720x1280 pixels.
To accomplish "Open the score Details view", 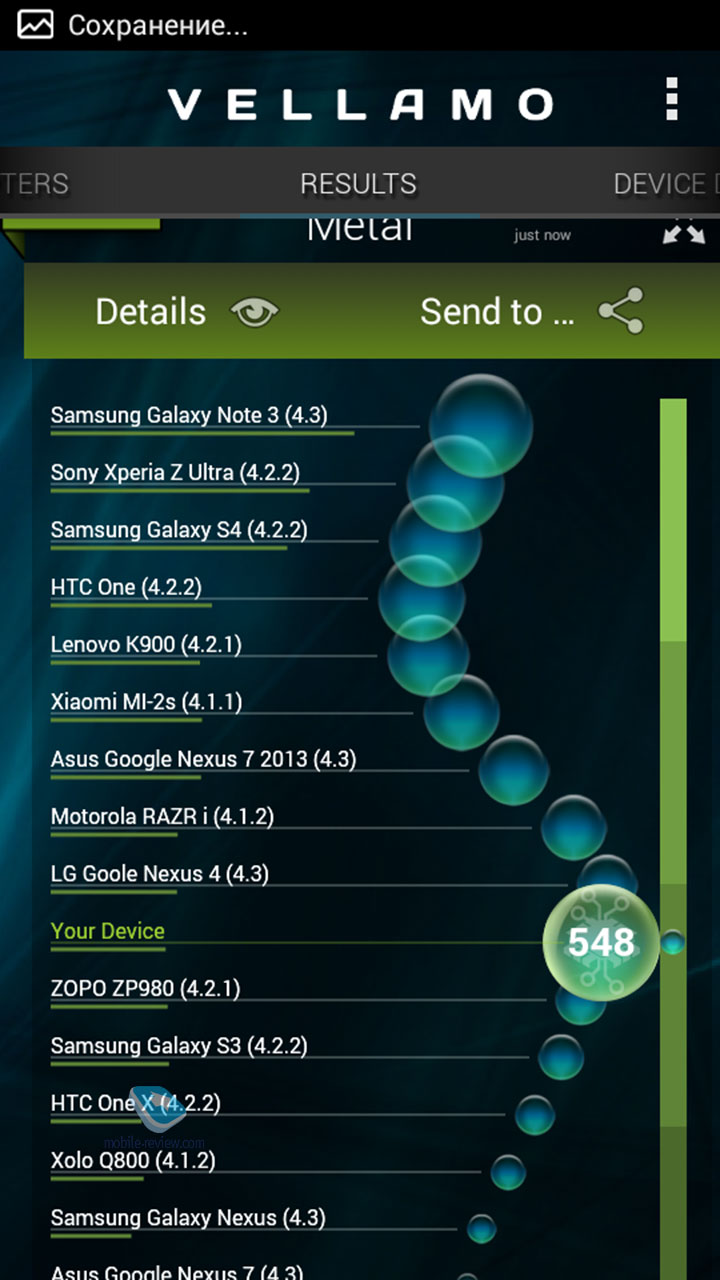I will pos(187,312).
